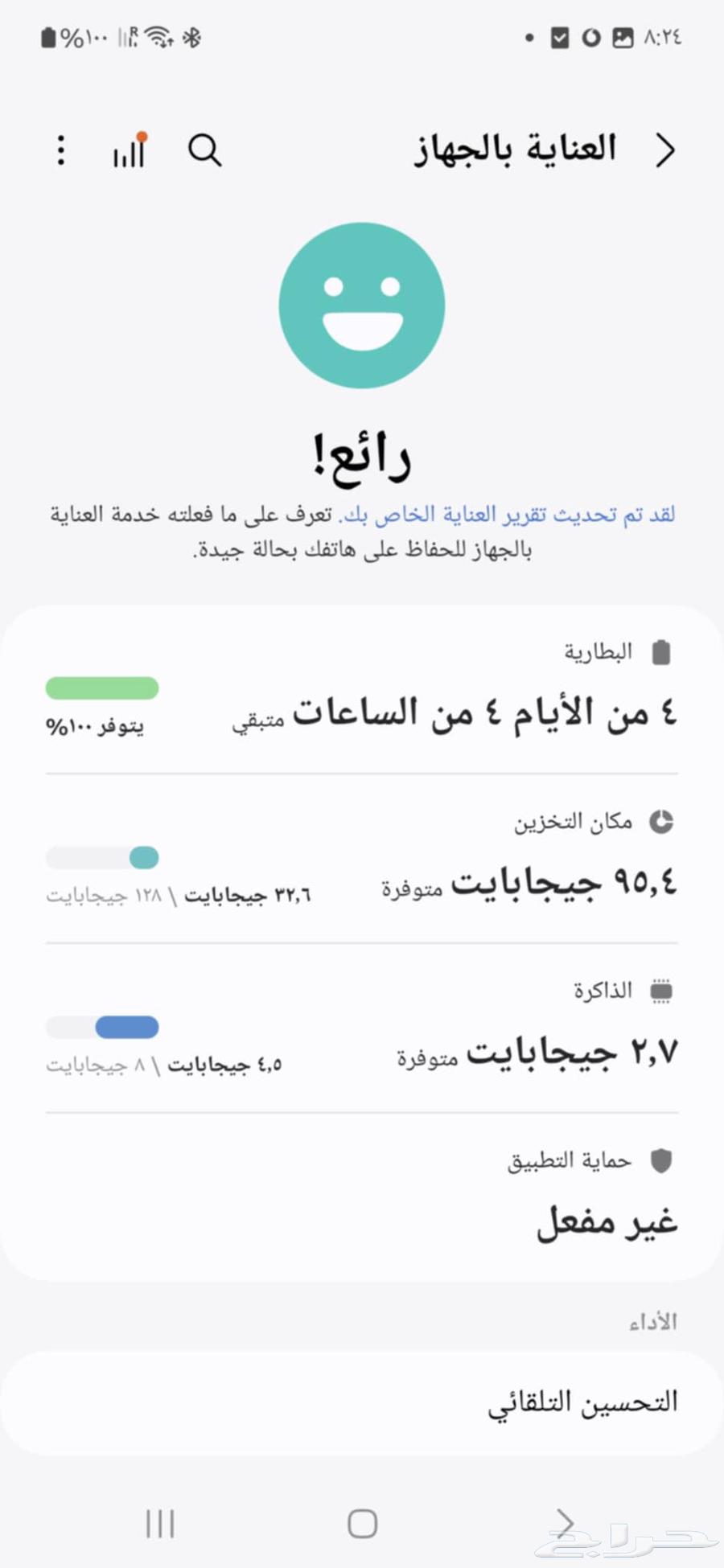Open مكان التخزين storage details
This screenshot has width=724, height=1568.
(362, 862)
